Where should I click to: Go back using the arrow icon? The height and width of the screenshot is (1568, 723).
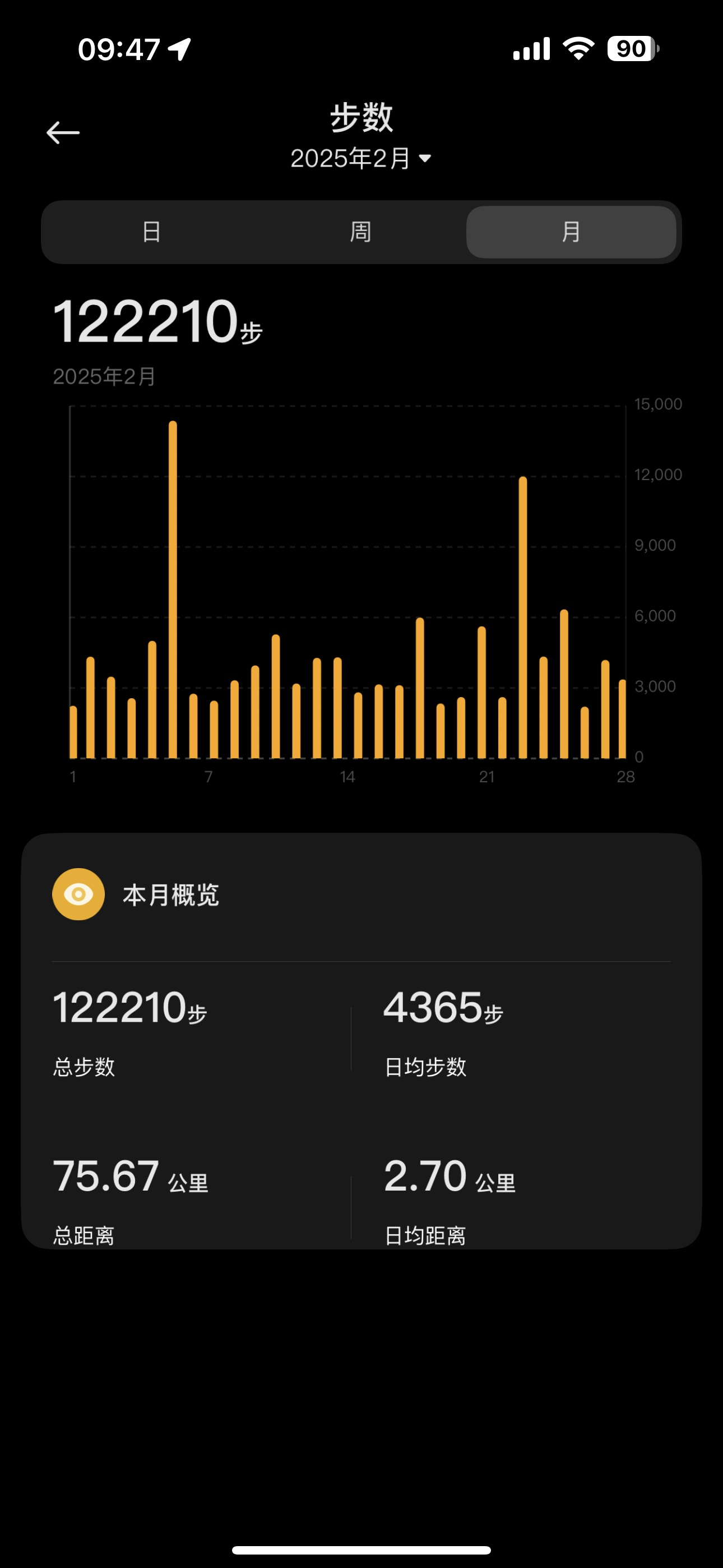(x=63, y=132)
